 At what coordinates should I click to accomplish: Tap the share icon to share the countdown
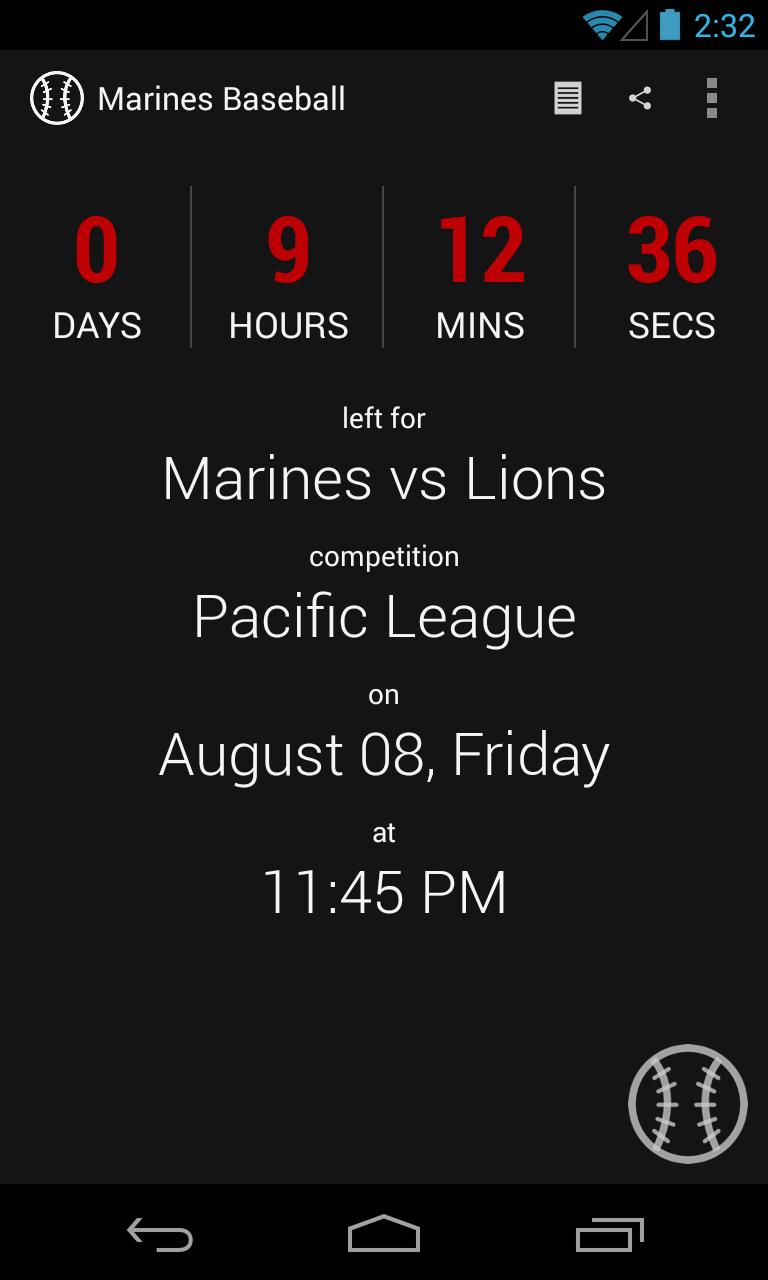(640, 98)
